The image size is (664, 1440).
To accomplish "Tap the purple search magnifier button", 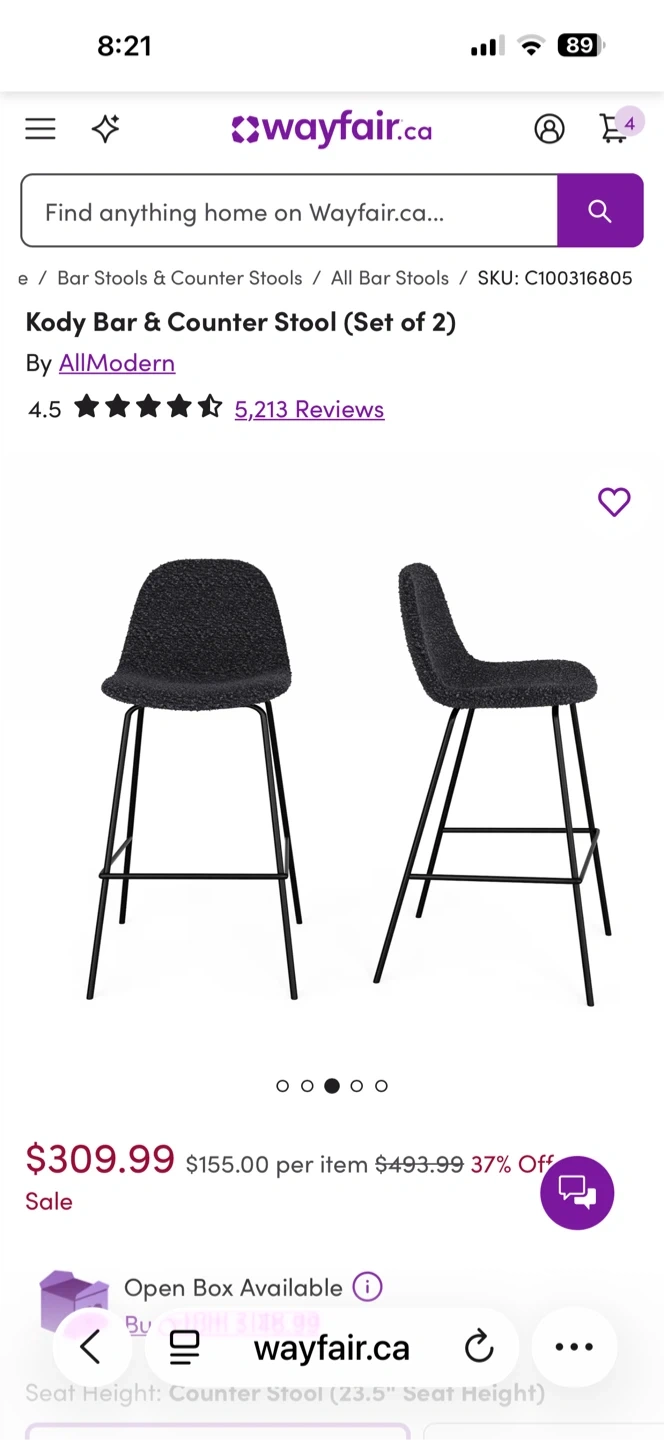I will tap(600, 211).
